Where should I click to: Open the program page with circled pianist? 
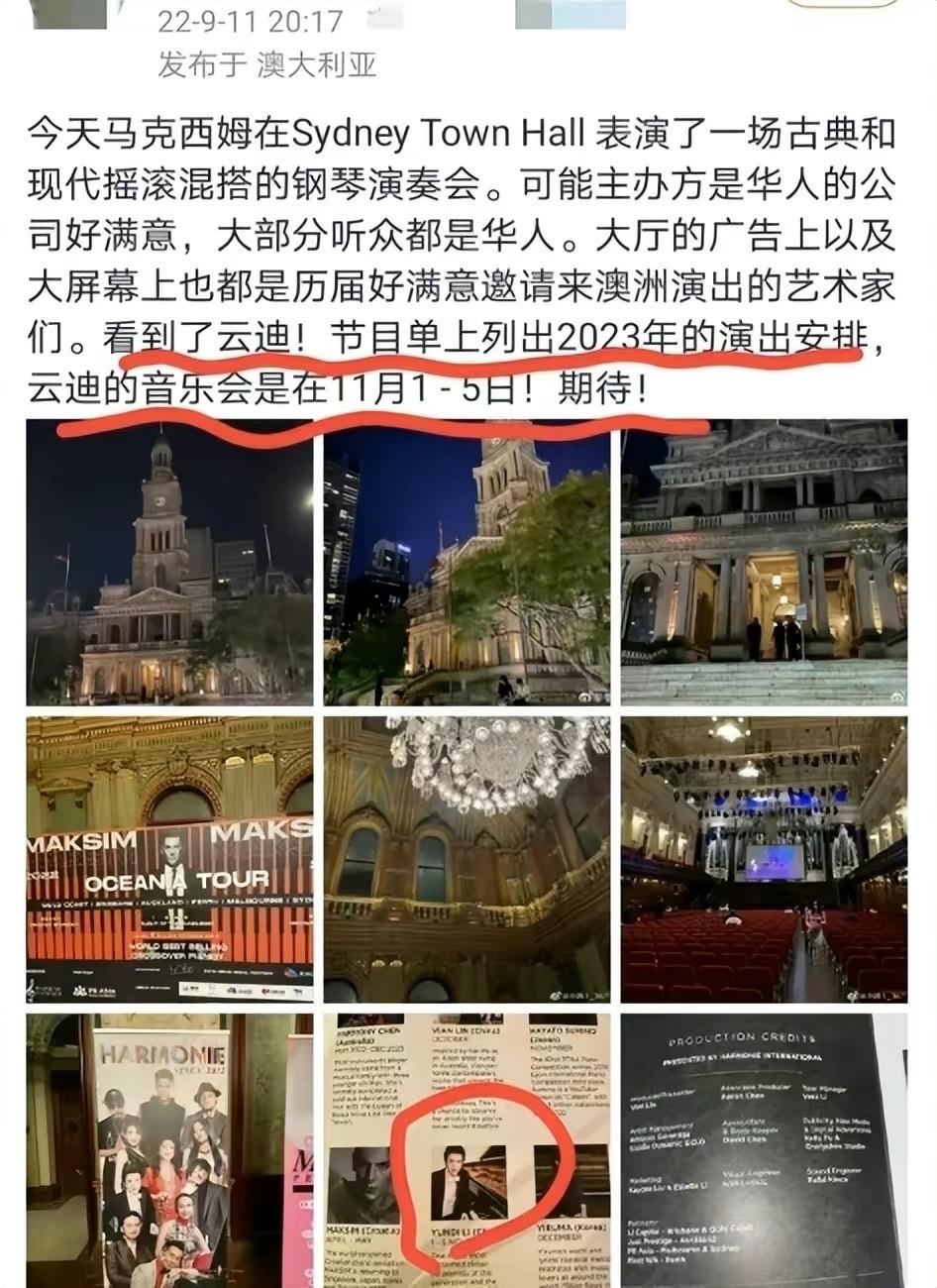(x=467, y=1149)
